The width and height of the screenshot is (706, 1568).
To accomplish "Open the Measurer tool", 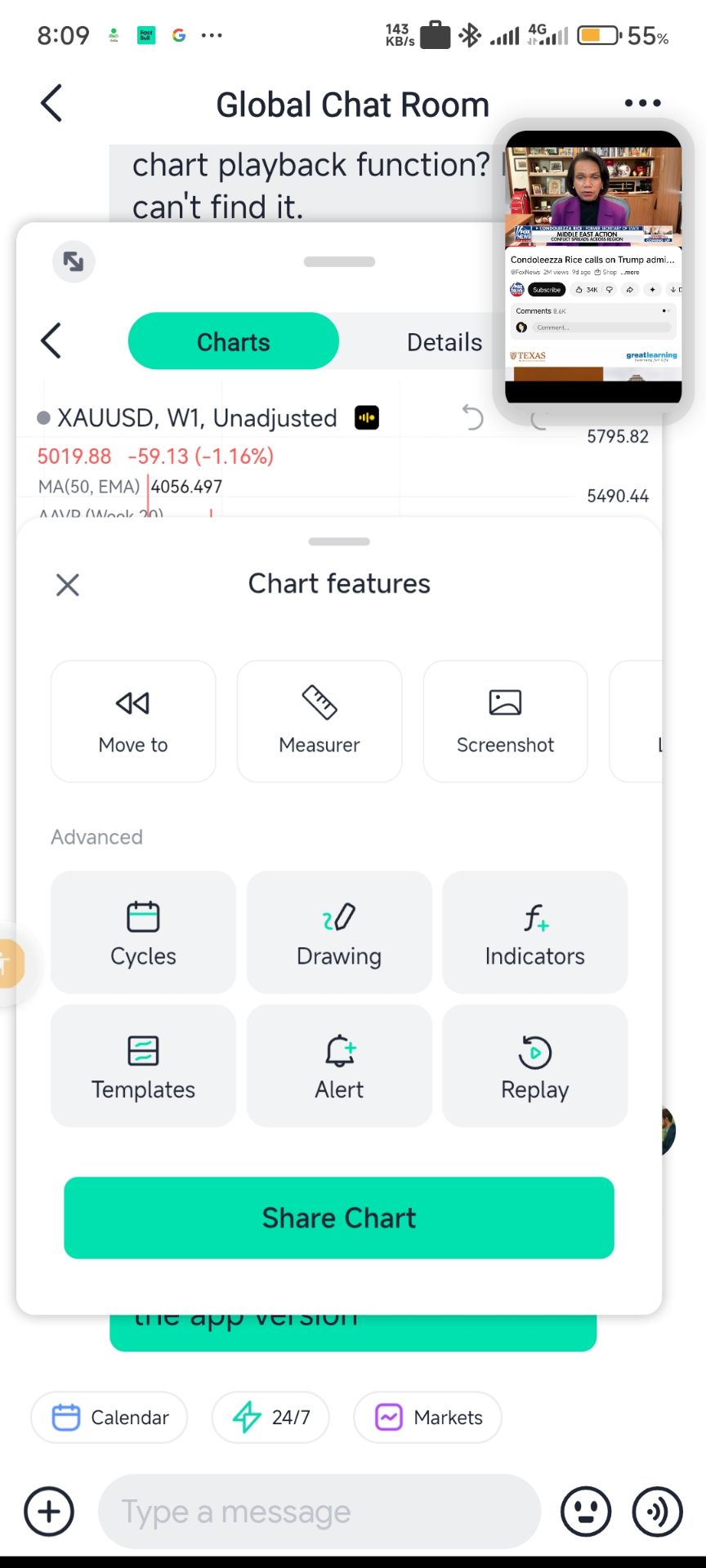I will point(319,721).
